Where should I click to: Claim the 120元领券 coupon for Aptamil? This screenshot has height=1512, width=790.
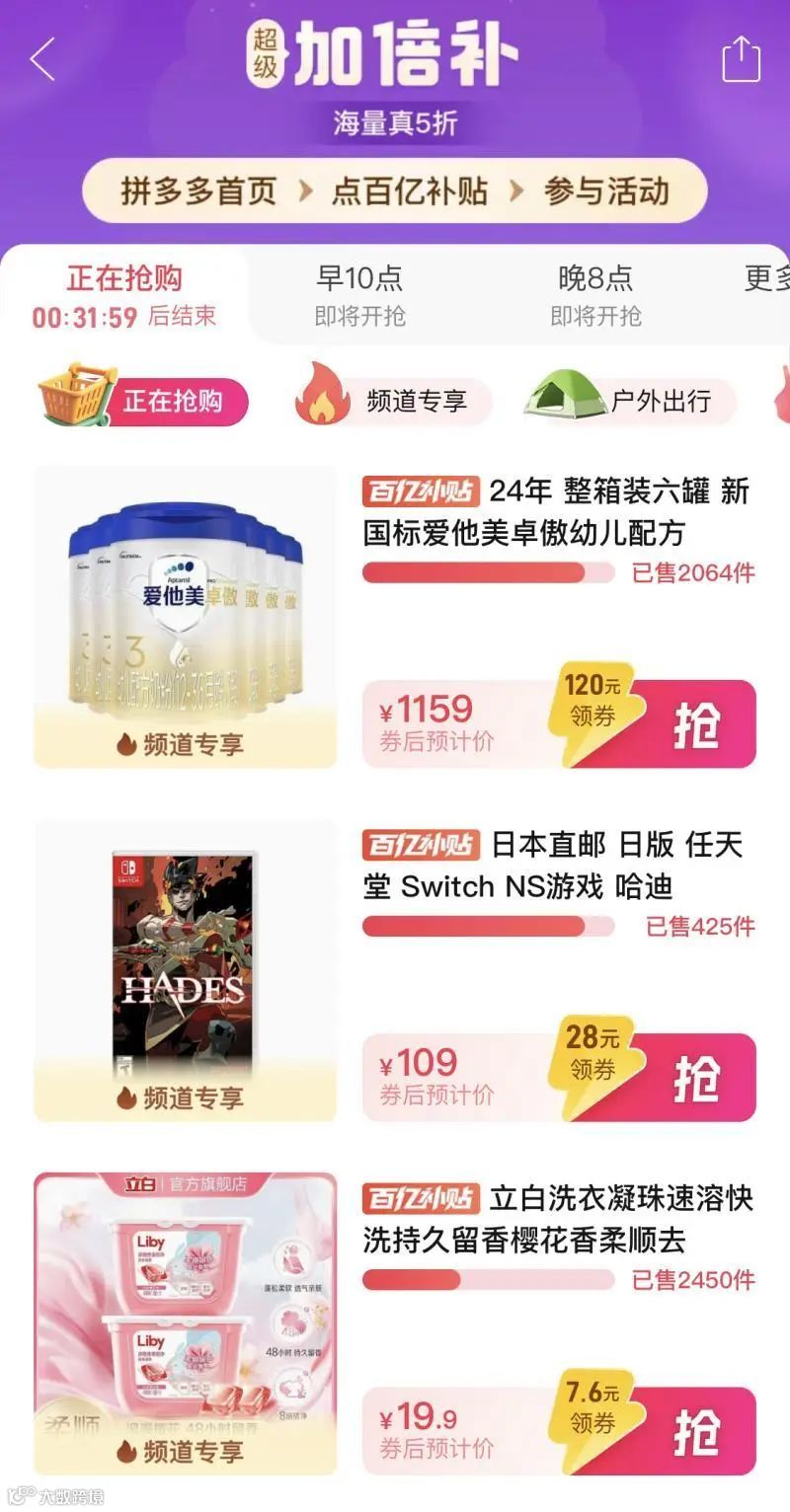click(592, 703)
